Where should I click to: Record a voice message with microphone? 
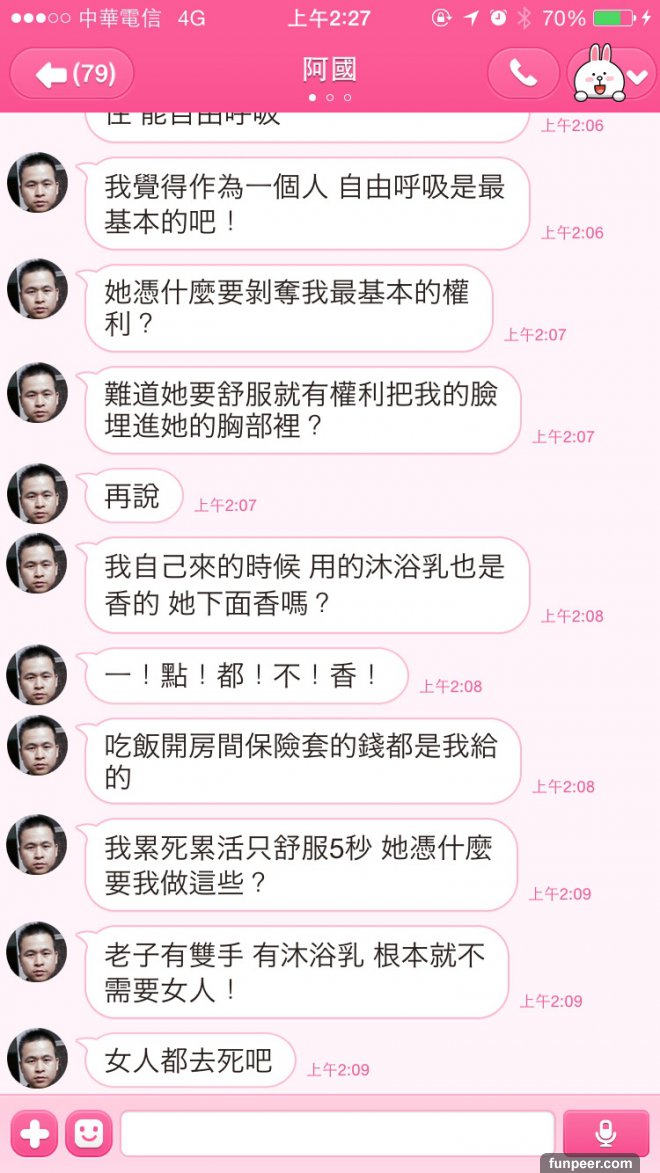tap(605, 1133)
